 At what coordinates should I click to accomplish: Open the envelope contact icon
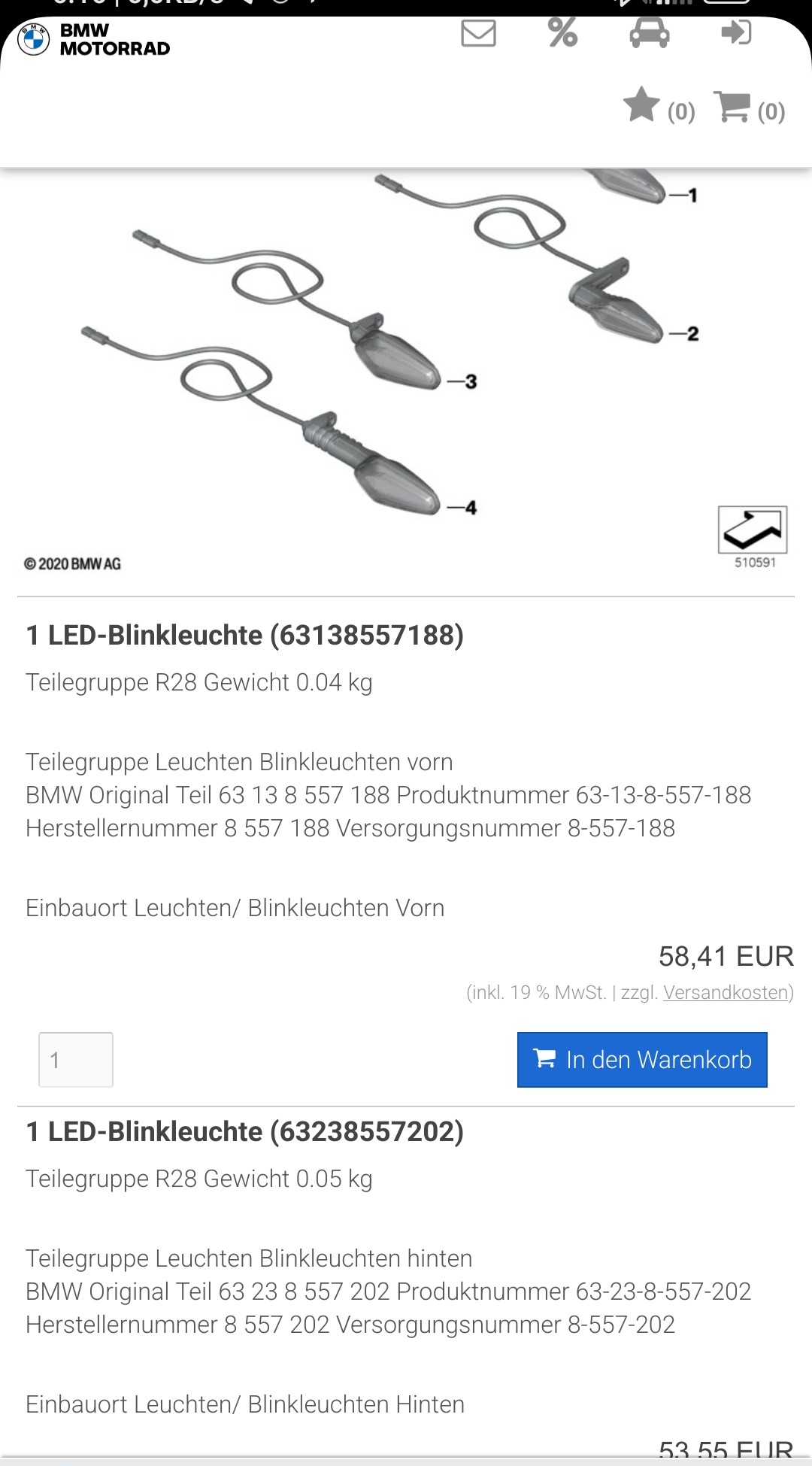[x=478, y=34]
